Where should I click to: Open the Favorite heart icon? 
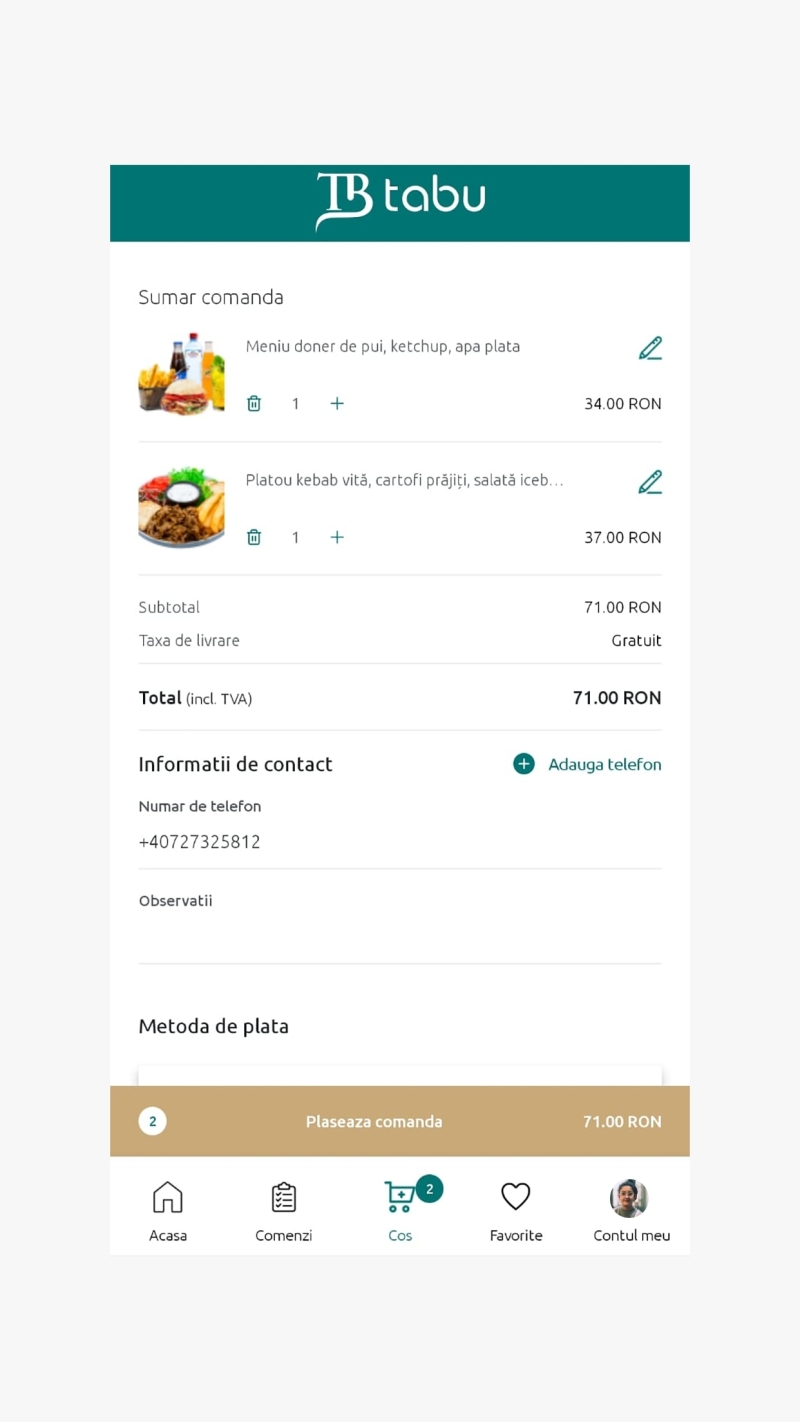click(x=515, y=1196)
